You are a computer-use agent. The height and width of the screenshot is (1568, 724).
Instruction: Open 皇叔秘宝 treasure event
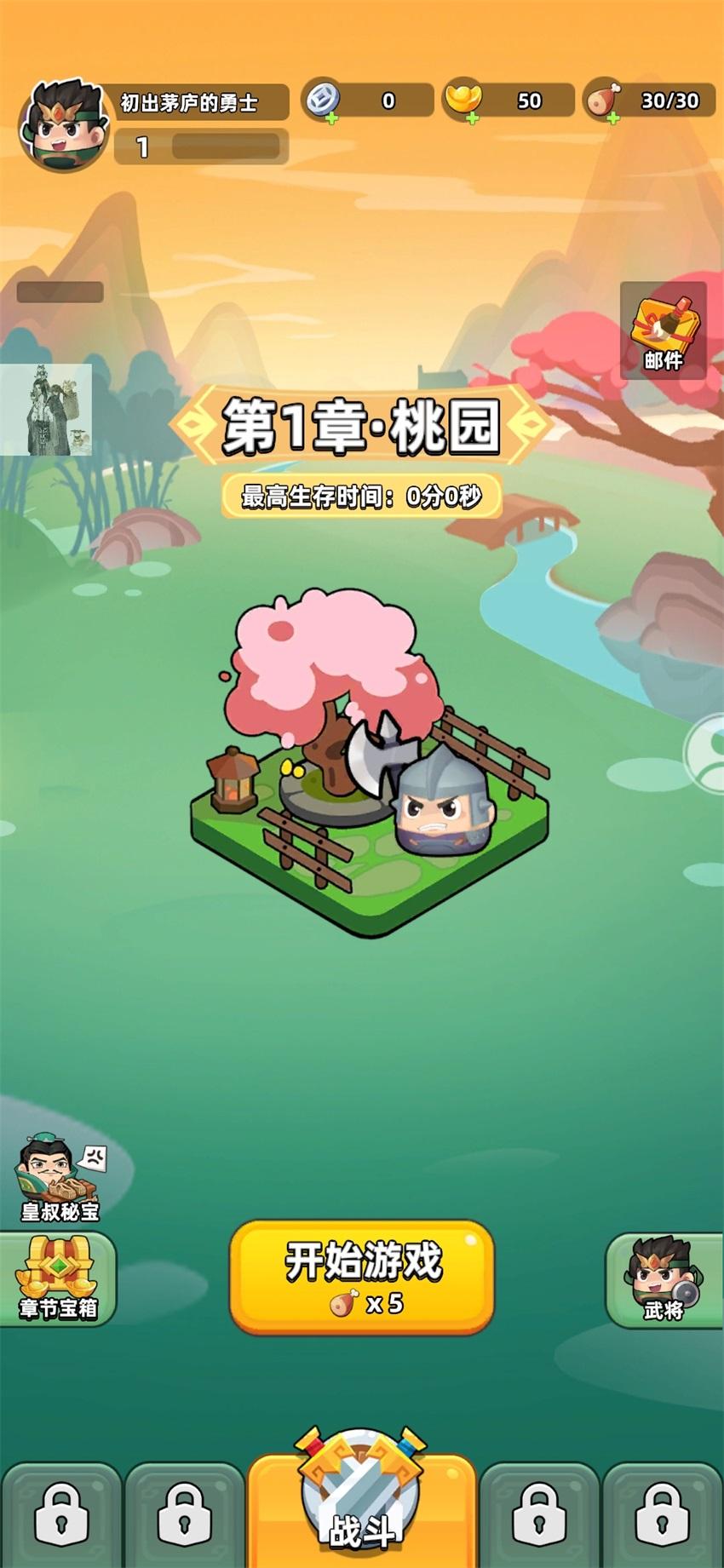pos(59,1177)
